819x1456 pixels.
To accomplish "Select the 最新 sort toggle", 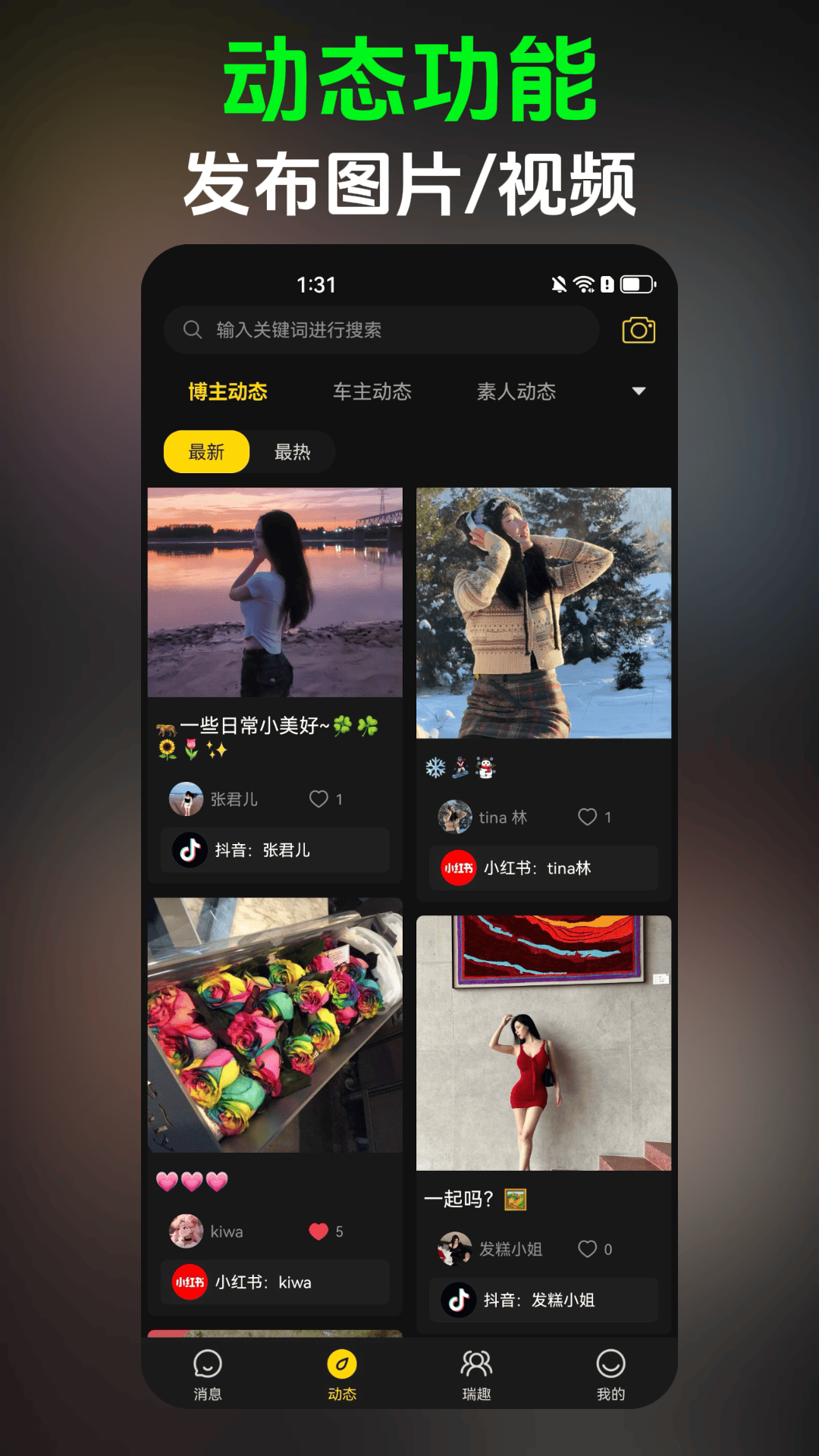I will (206, 451).
